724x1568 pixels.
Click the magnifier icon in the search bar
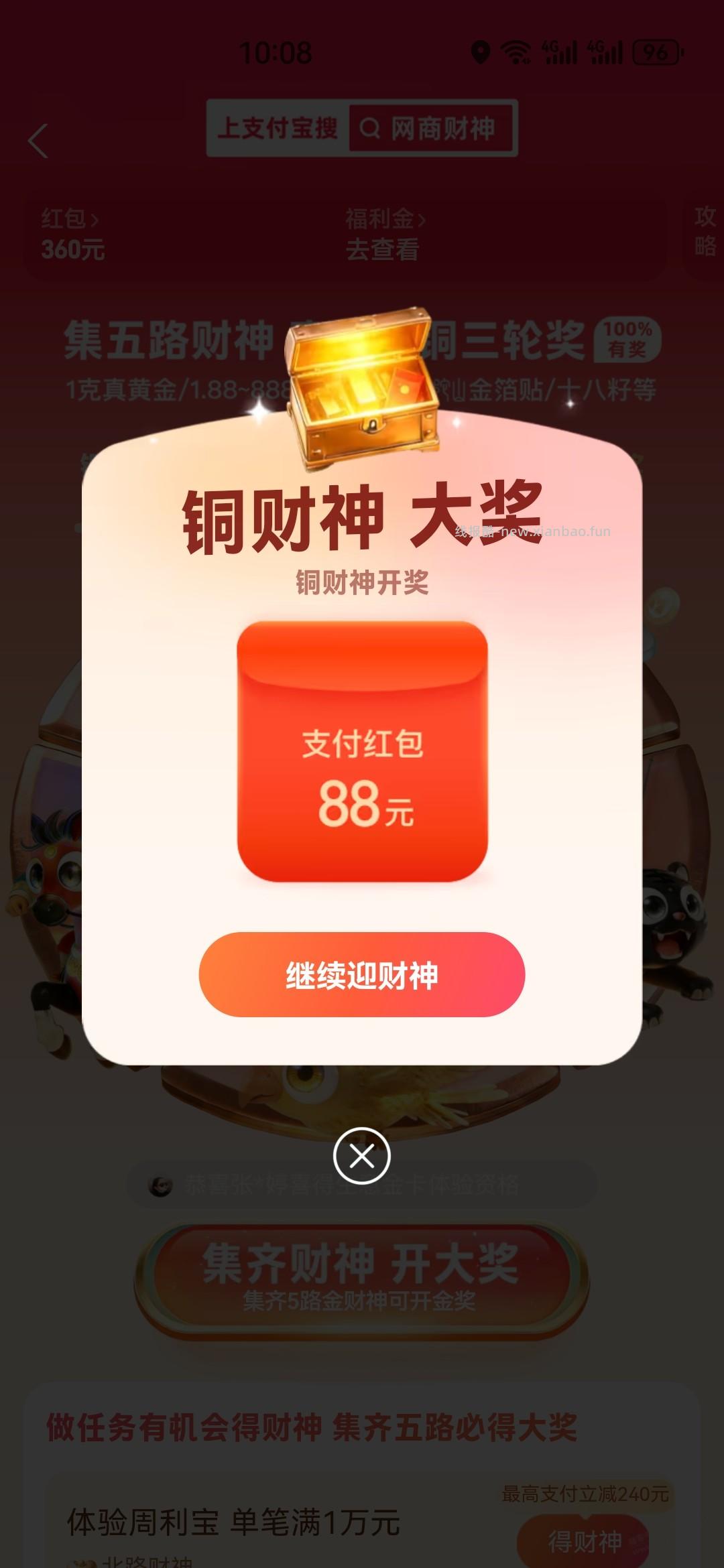coord(370,129)
